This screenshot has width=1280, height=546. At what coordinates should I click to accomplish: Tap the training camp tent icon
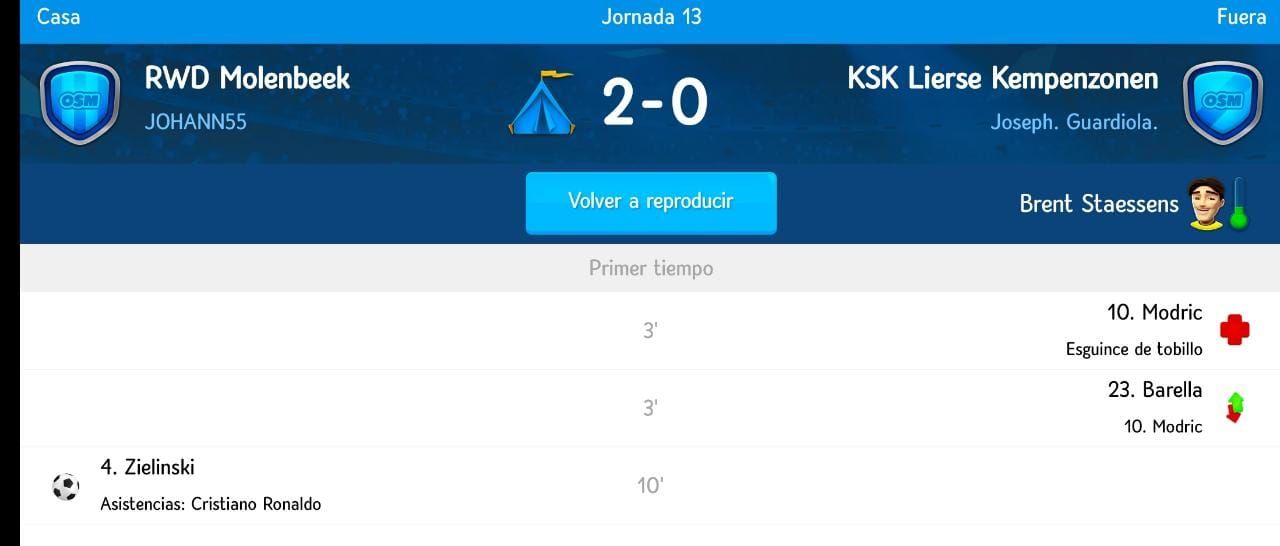coord(541,103)
